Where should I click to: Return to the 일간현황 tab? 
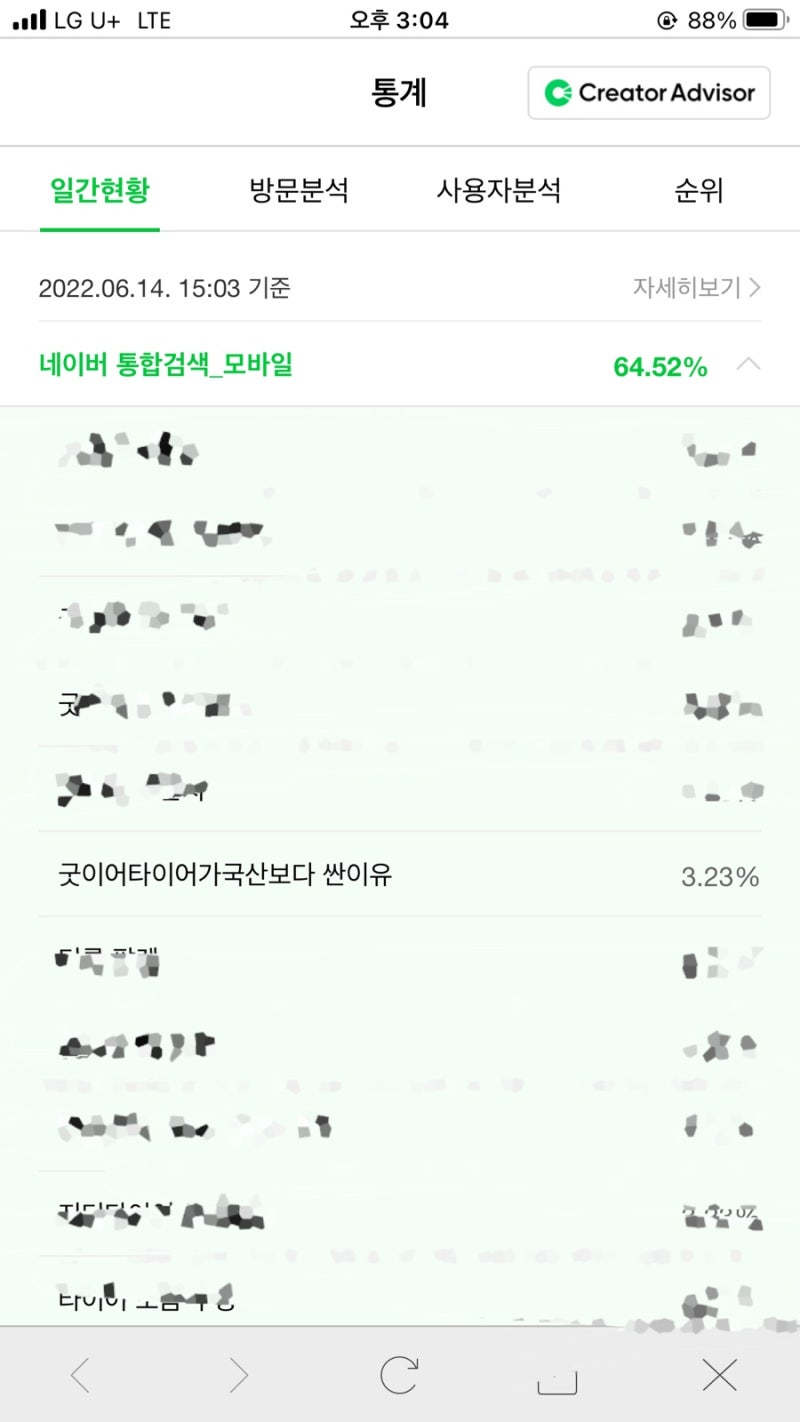(x=100, y=190)
